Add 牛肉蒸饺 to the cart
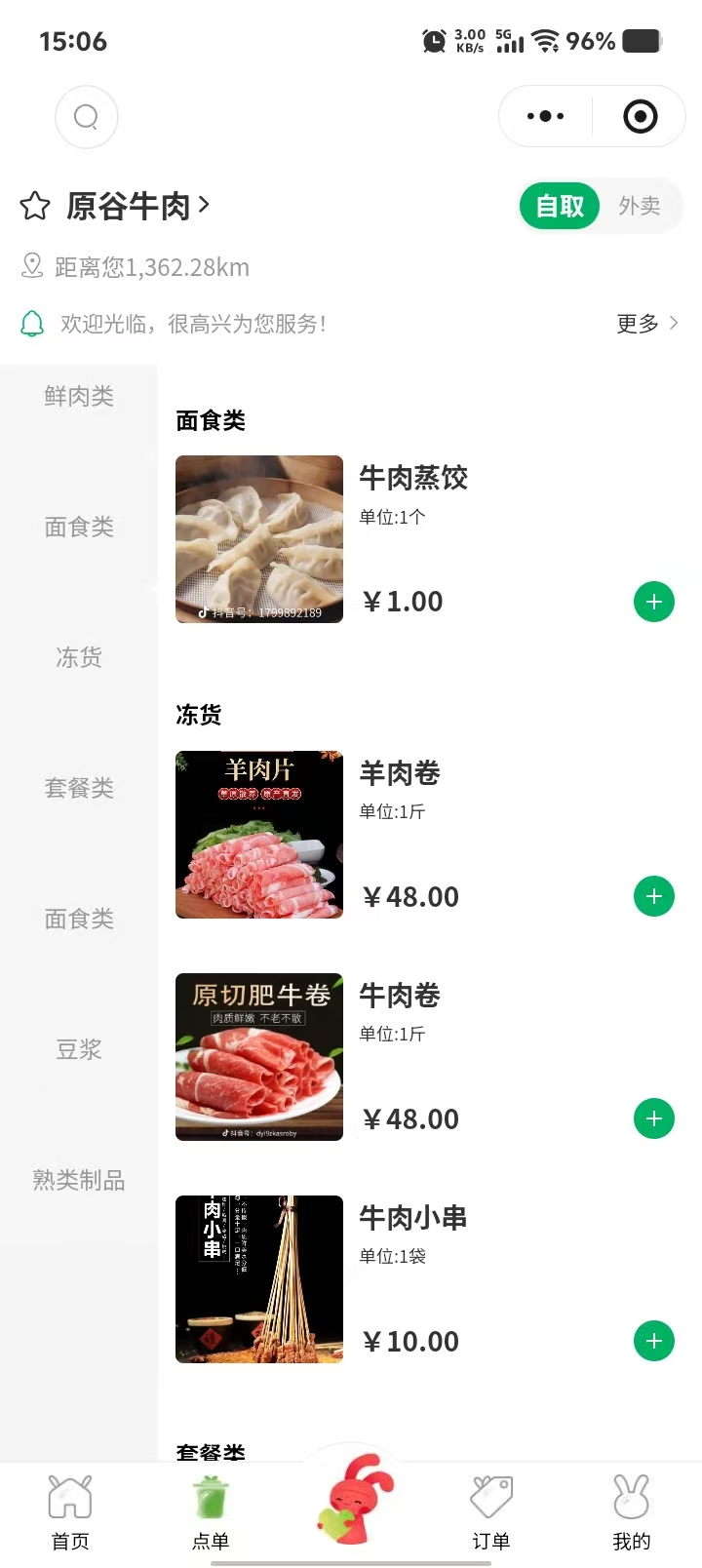 click(654, 602)
